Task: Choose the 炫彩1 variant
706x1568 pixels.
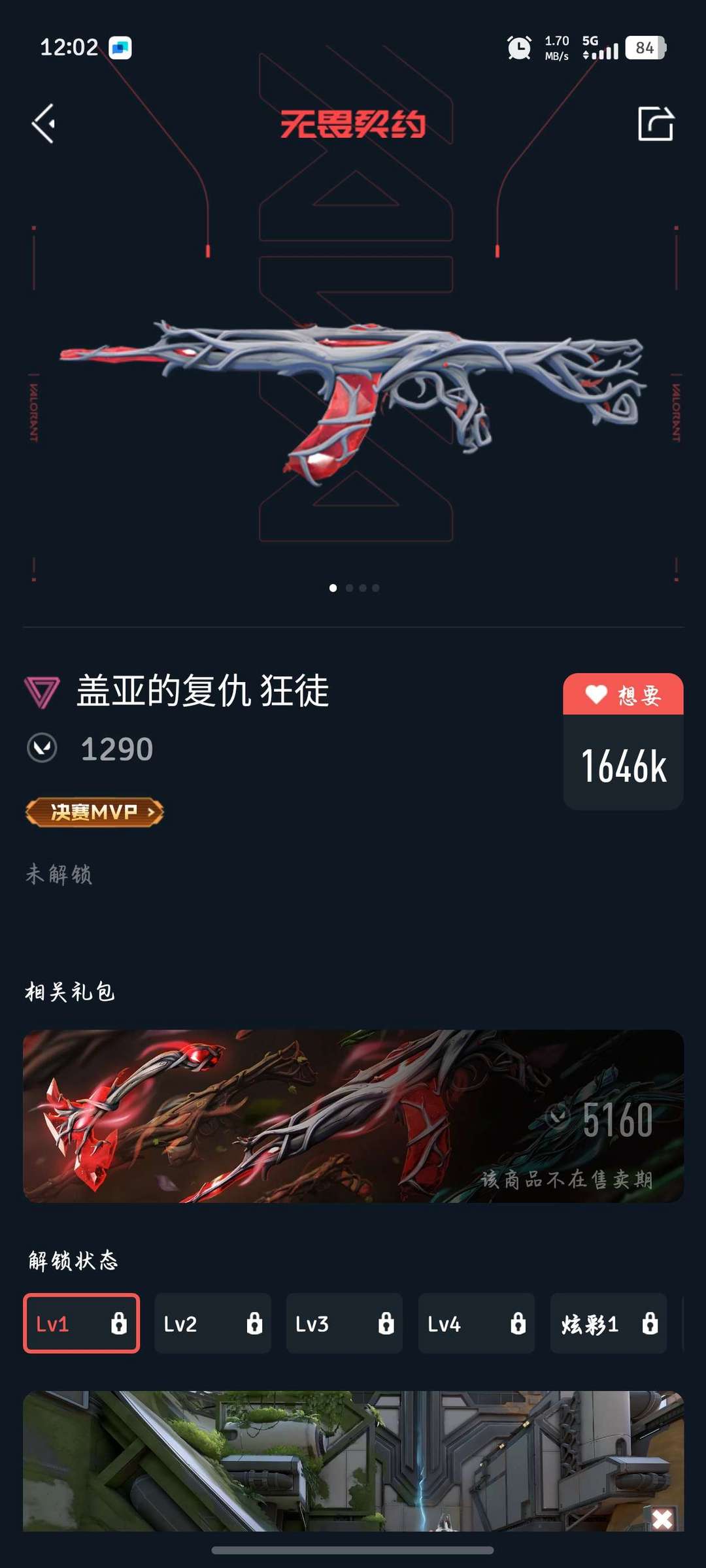Action: pyautogui.click(x=608, y=1324)
